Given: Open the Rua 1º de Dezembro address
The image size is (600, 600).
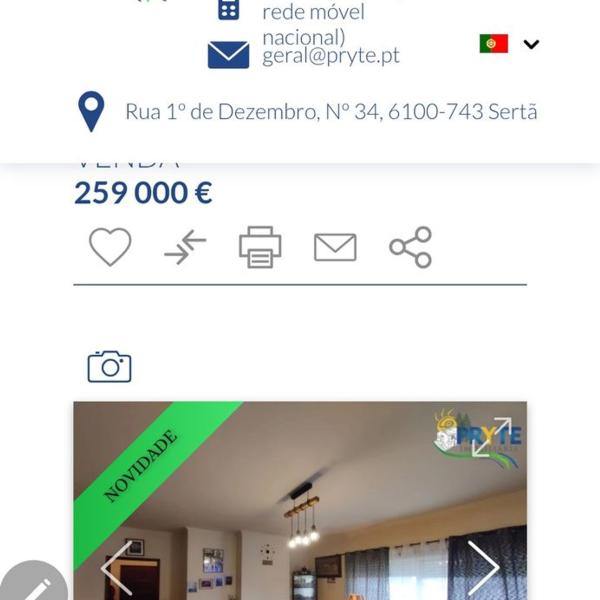Looking at the screenshot, I should pos(330,111).
